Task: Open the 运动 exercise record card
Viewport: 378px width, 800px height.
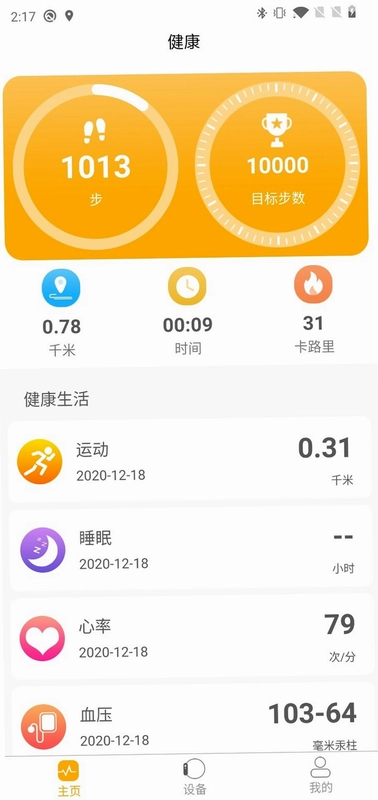Action: click(x=190, y=460)
